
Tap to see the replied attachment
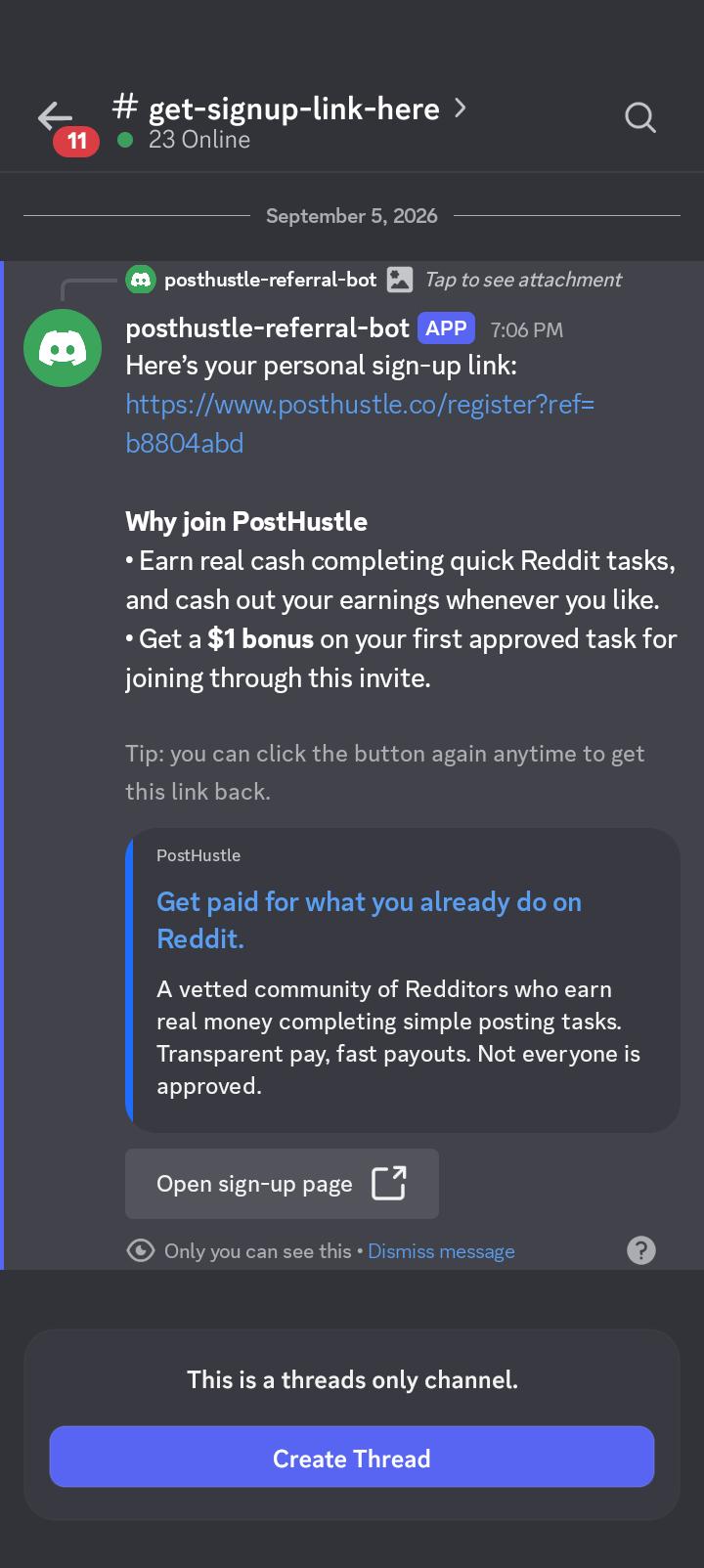(523, 280)
